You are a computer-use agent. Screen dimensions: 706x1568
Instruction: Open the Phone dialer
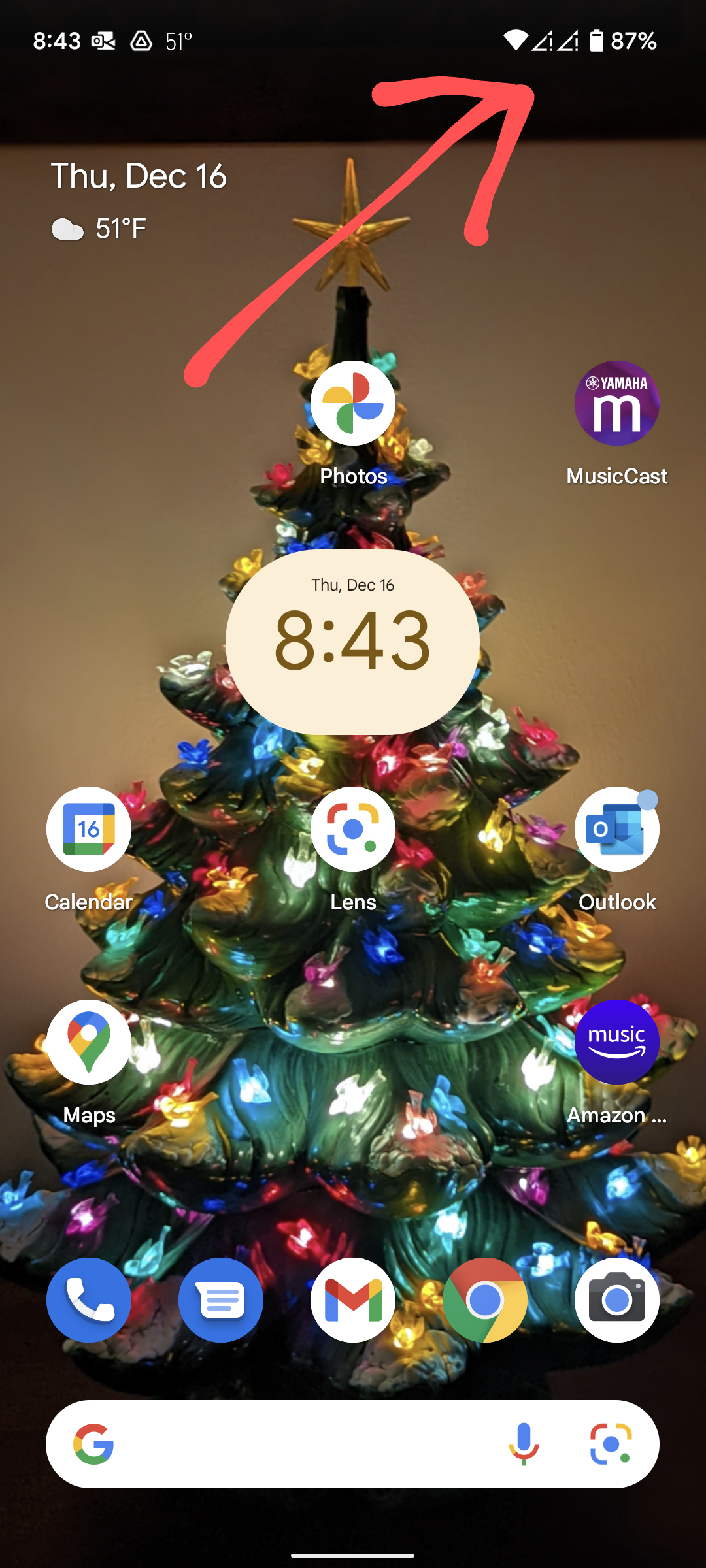[89, 1300]
